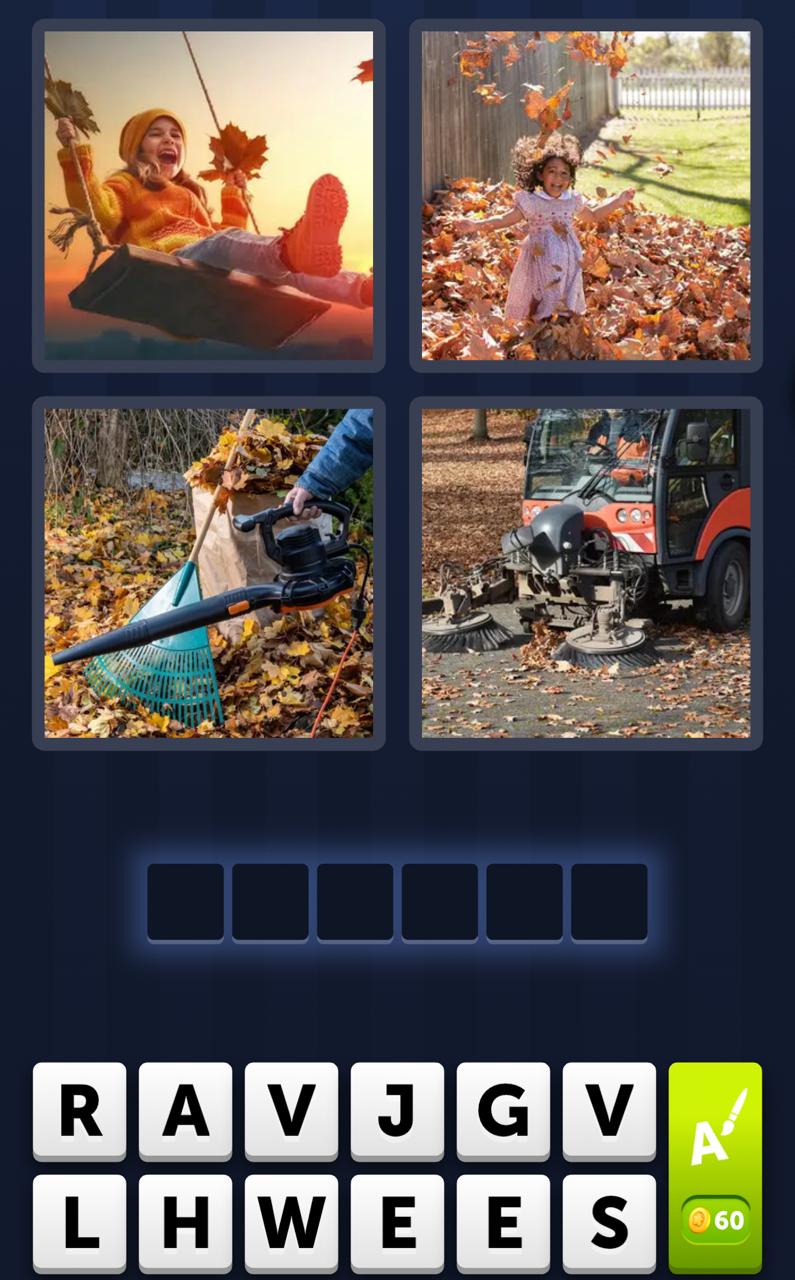Image resolution: width=795 pixels, height=1280 pixels.
Task: Tap the letter L tile
Action: click(x=80, y=1222)
